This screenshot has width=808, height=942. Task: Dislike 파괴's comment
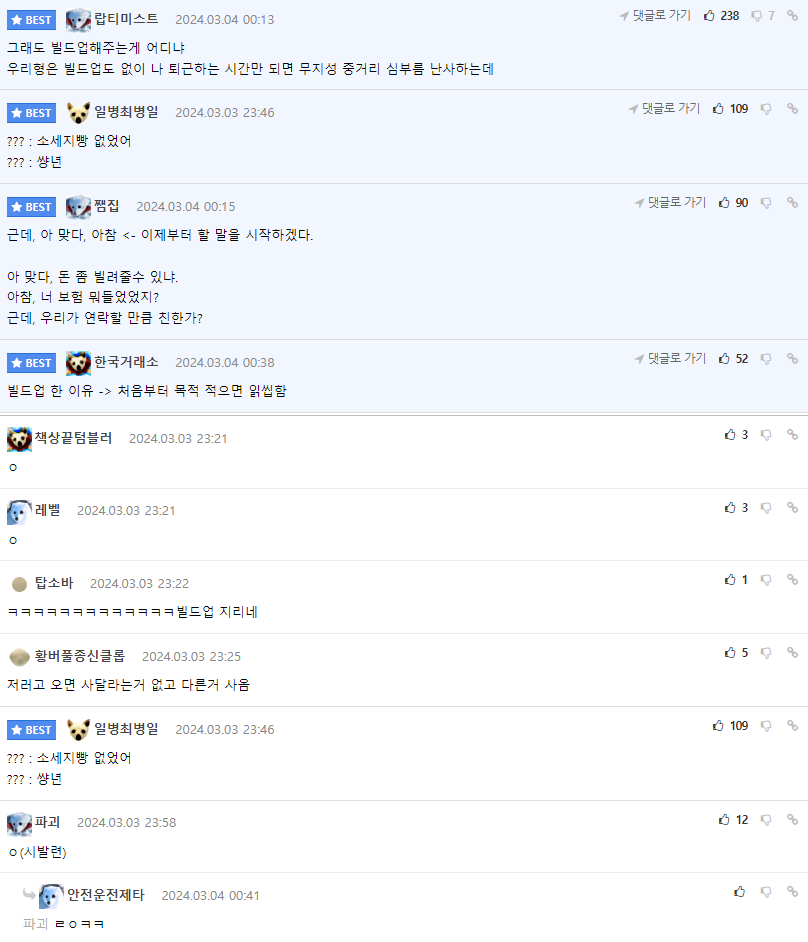[766, 820]
